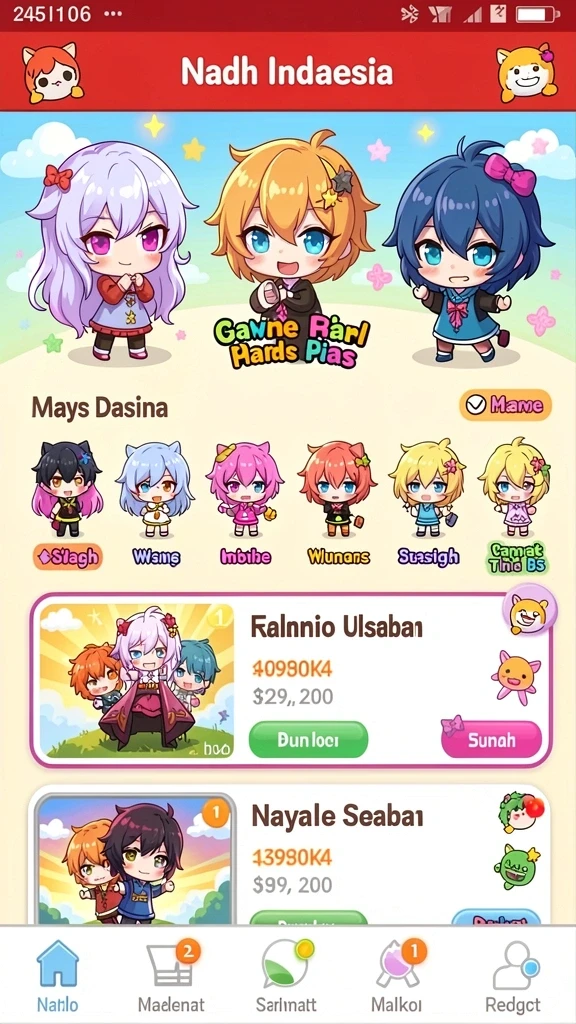Pick the Wlunans character category
Screen dimensions: 576x1024
pos(338,506)
